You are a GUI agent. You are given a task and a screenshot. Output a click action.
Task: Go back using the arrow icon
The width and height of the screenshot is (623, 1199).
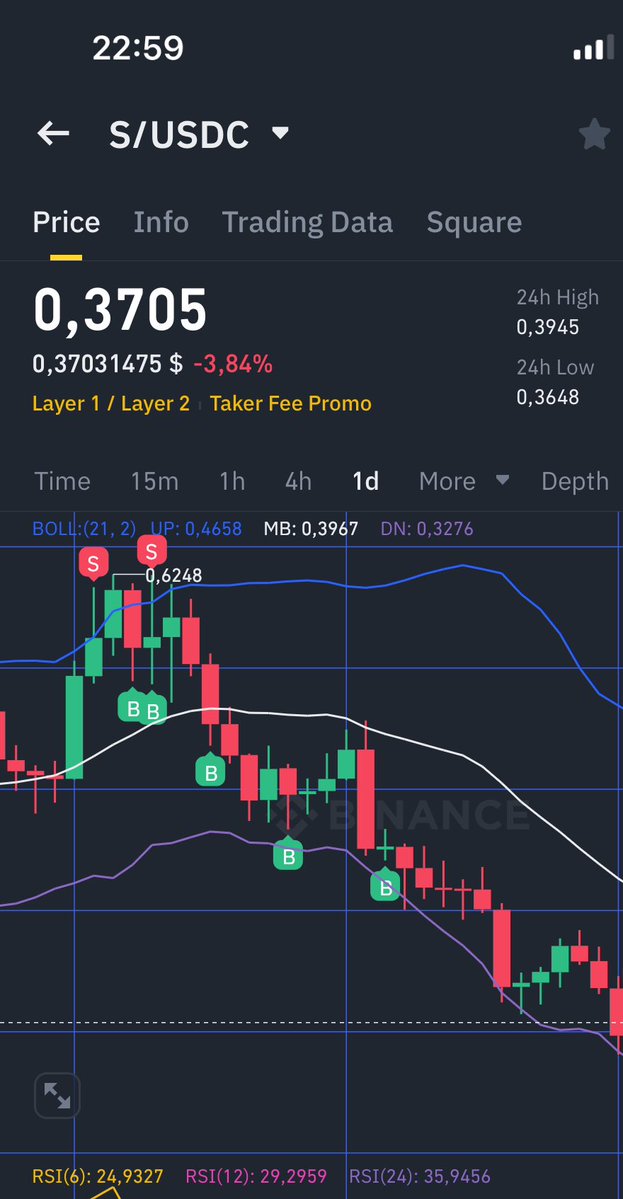[53, 134]
